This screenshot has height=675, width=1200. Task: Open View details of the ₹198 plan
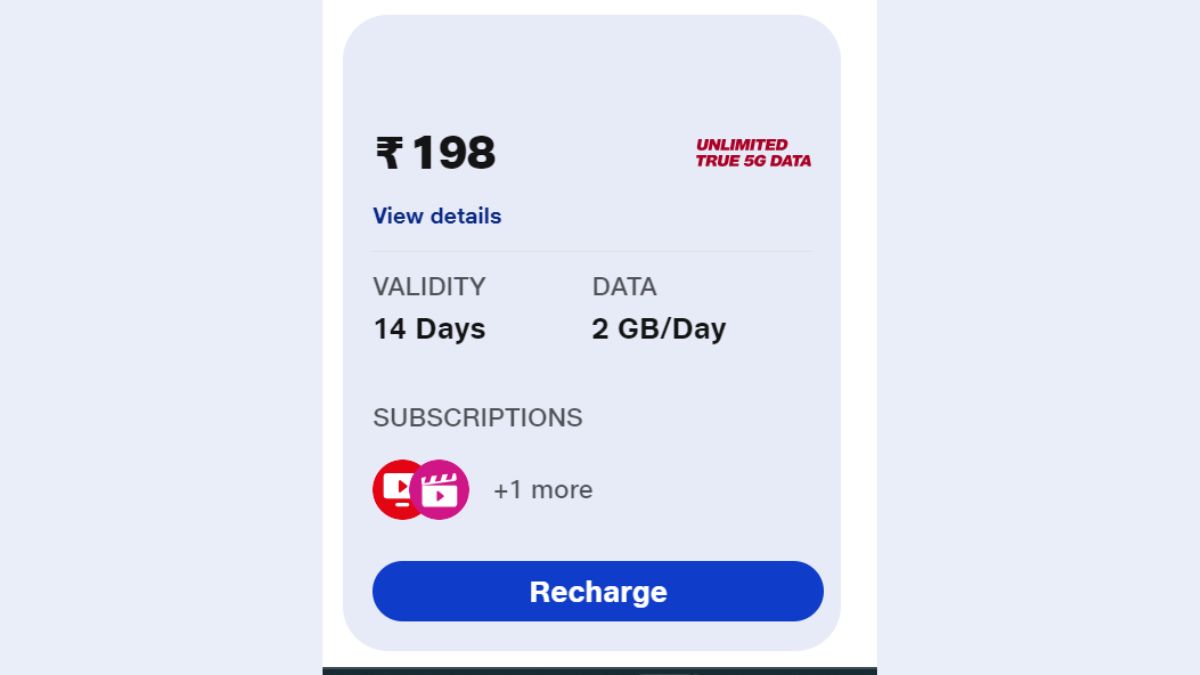437,216
